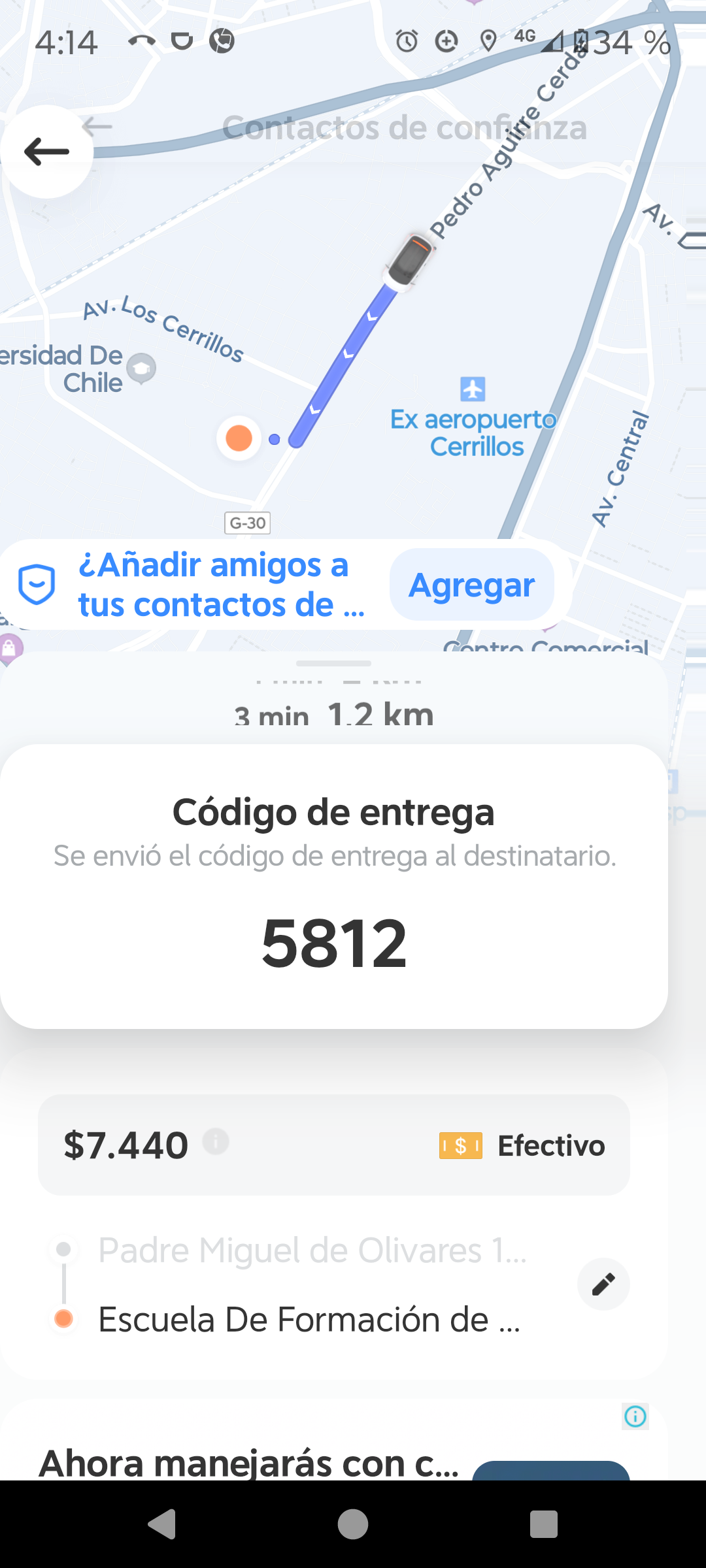The height and width of the screenshot is (1568, 706).
Task: Tap the system home button
Action: click(x=353, y=1524)
